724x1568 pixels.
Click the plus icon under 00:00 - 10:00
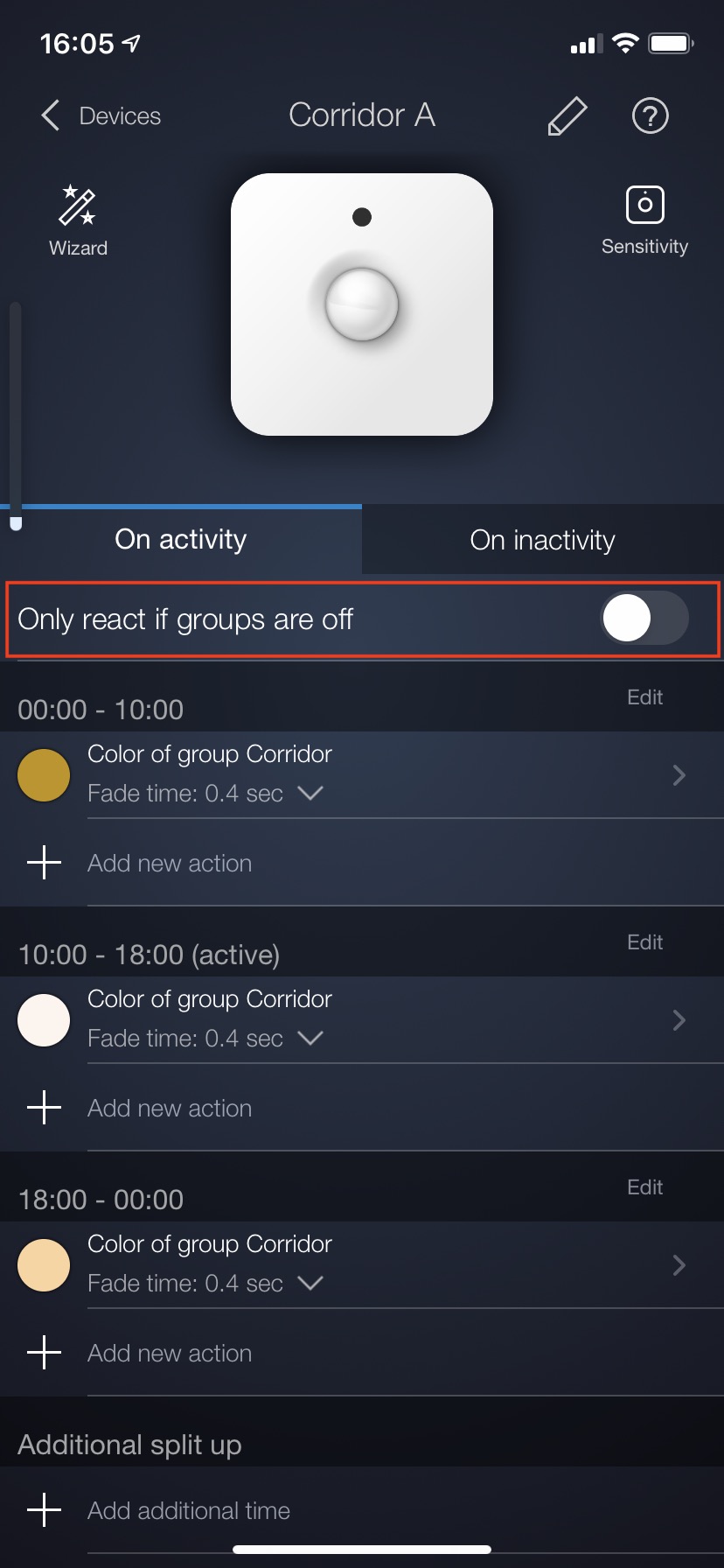click(x=43, y=863)
